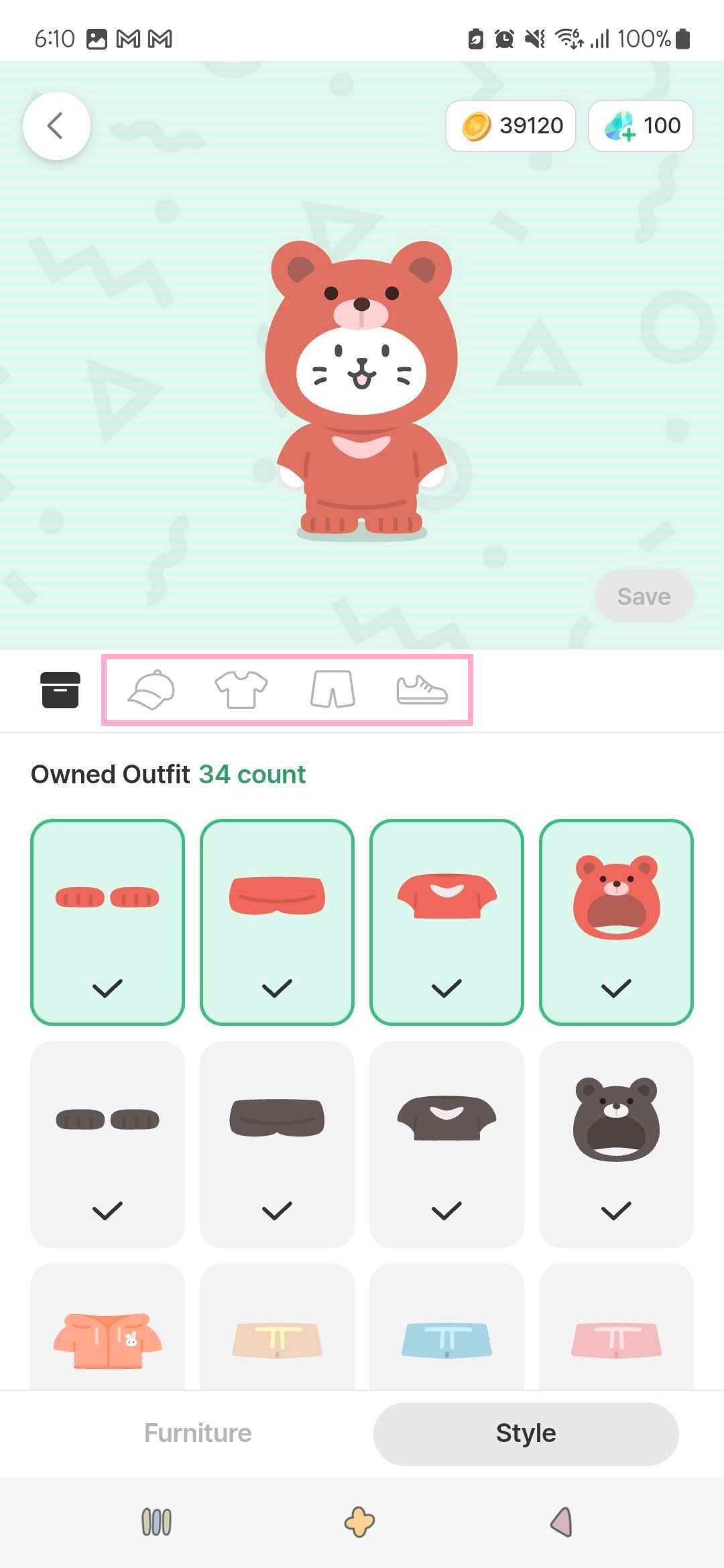Select the red bear shirt
Image resolution: width=724 pixels, height=1568 pixels.
tap(446, 922)
